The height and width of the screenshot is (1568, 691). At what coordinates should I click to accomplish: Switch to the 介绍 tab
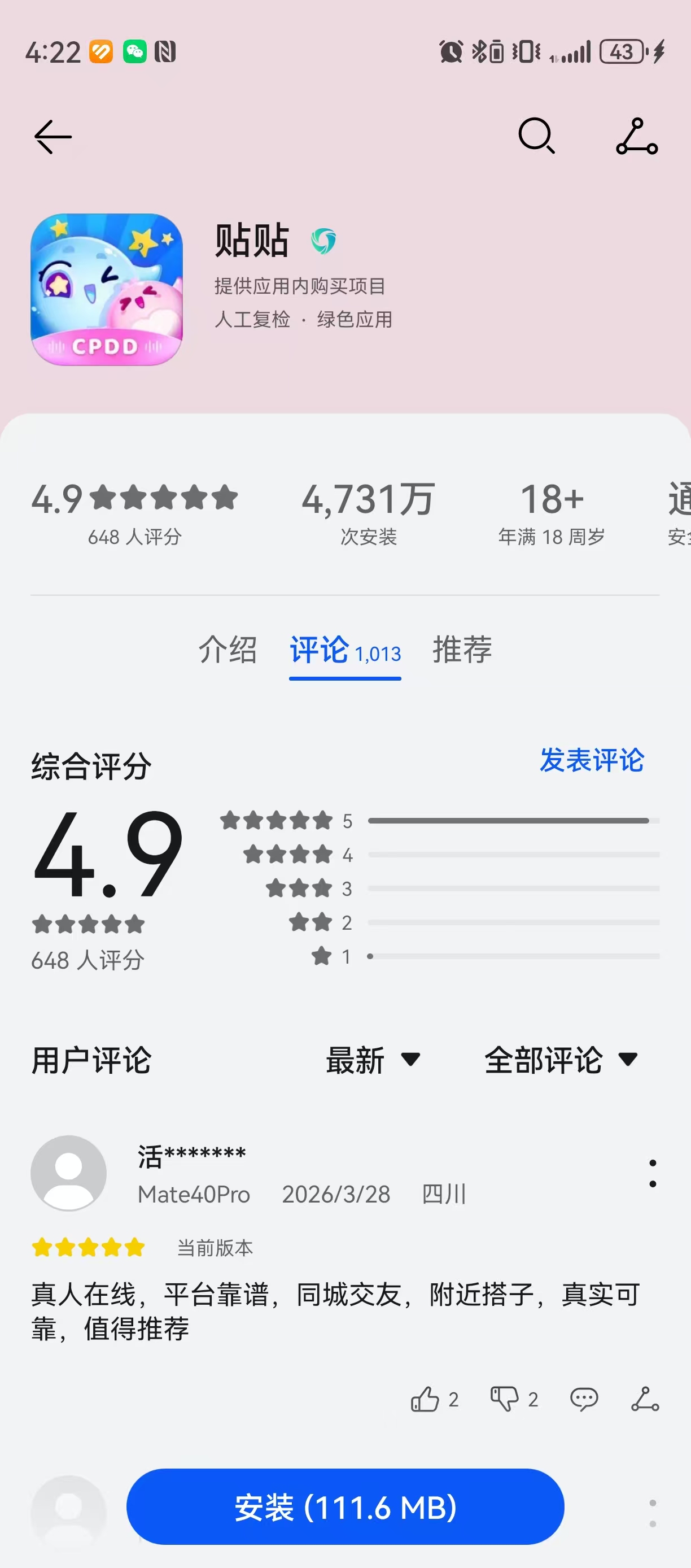coord(228,650)
